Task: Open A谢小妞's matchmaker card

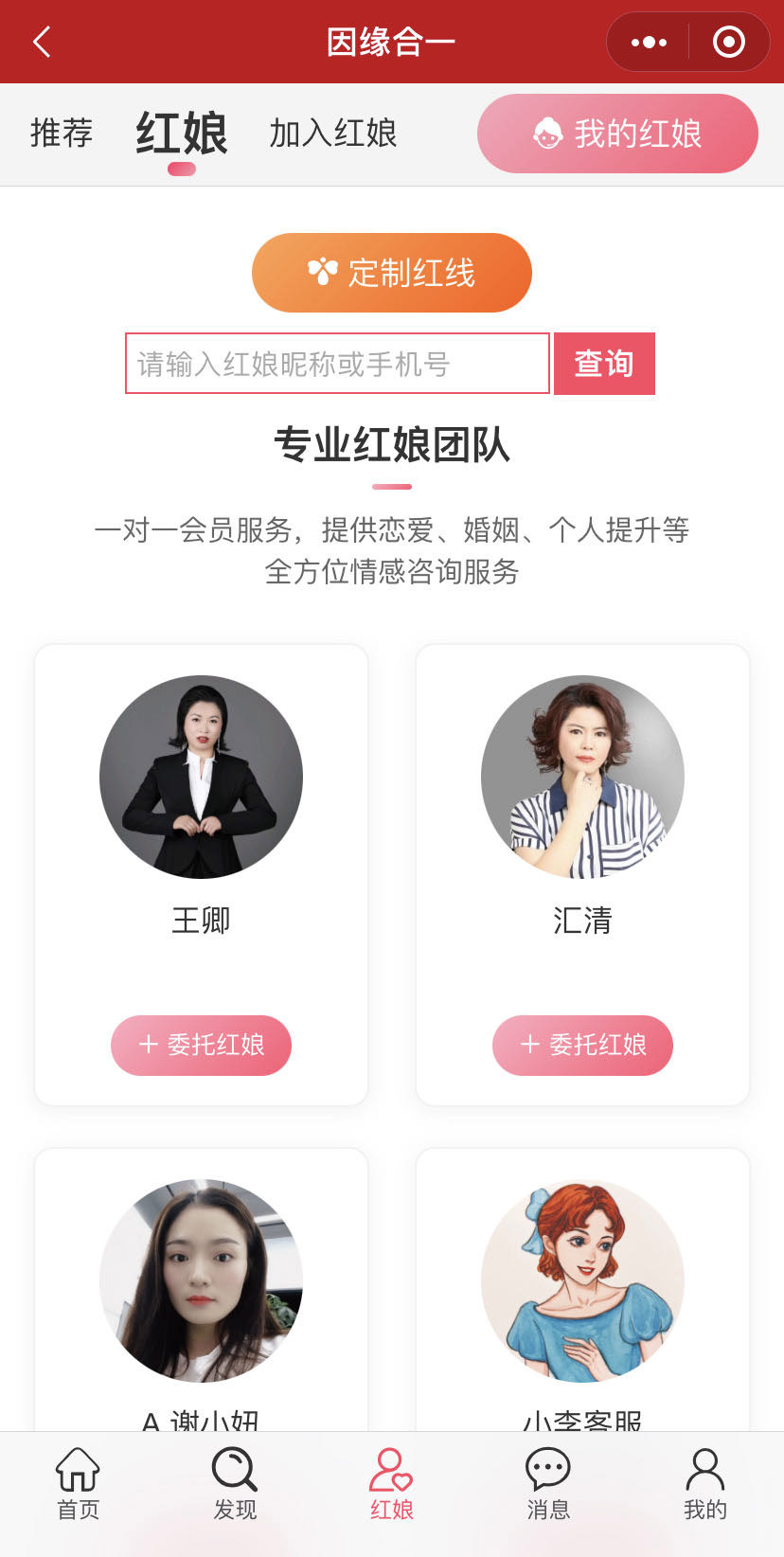Action: point(201,1288)
